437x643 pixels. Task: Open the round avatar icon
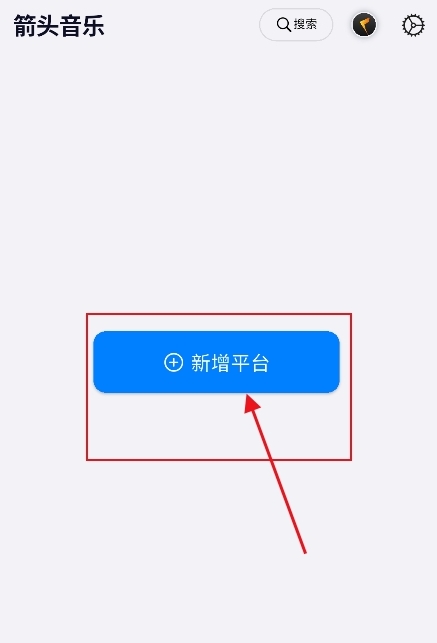(364, 25)
